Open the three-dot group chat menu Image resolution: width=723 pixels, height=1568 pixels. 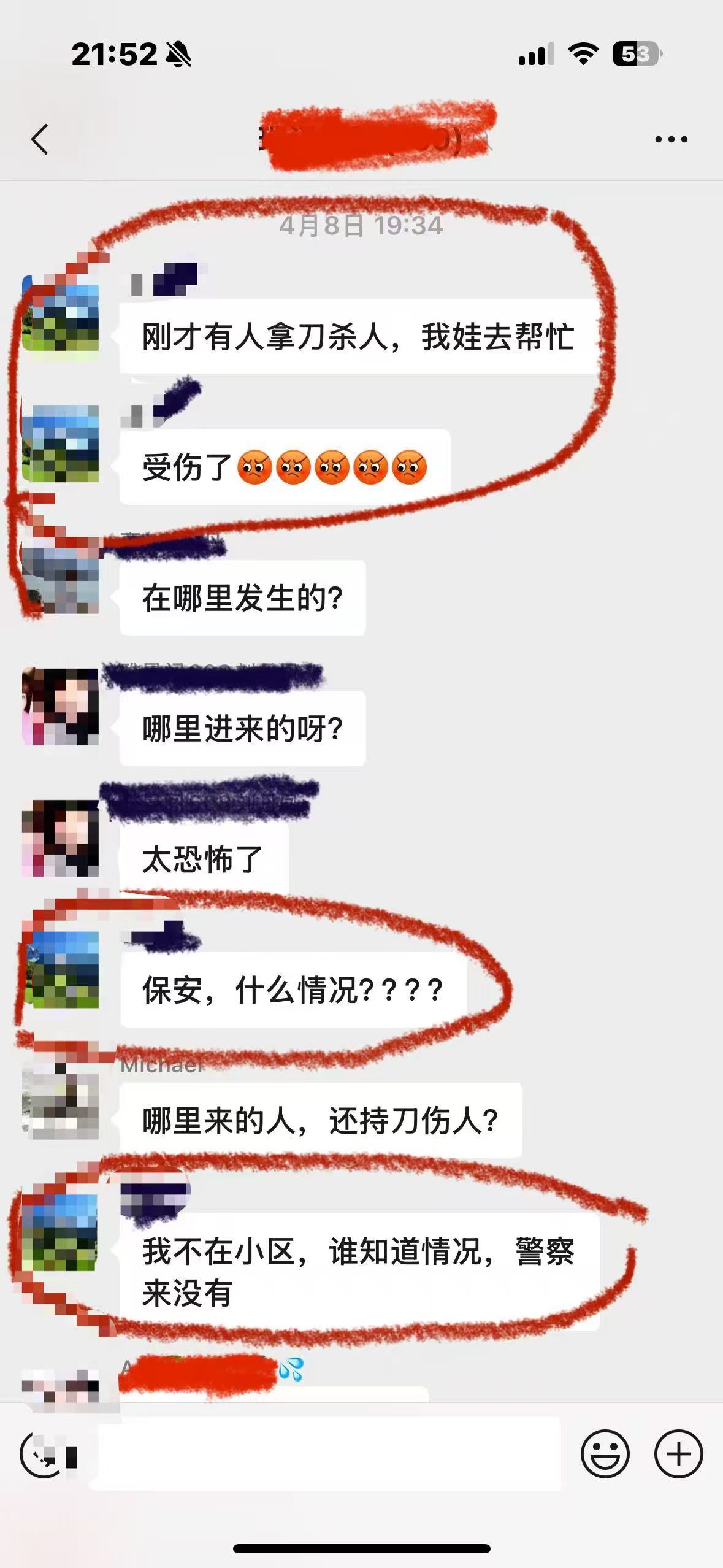tap(671, 139)
